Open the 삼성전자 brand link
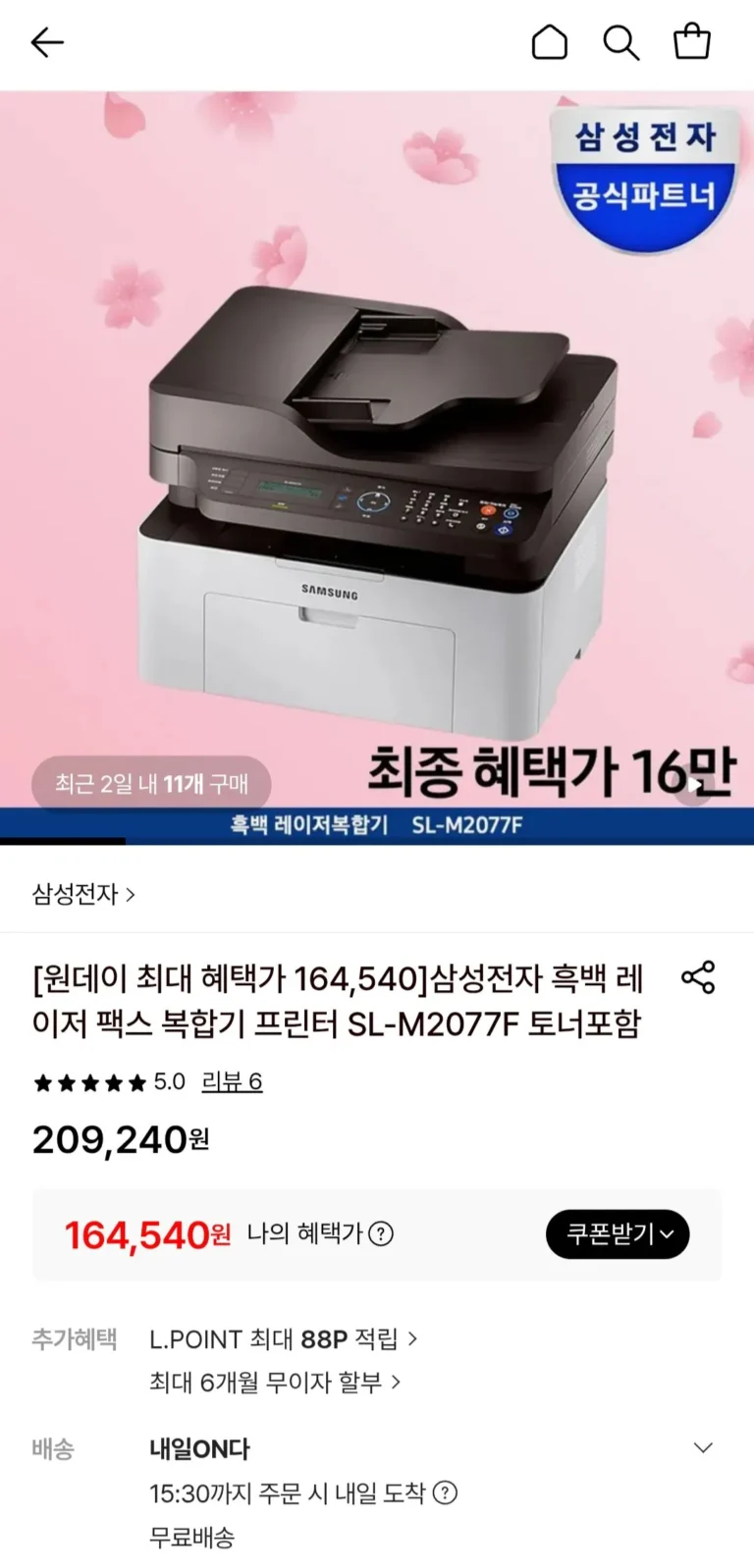The width and height of the screenshot is (754, 1568). [x=83, y=894]
